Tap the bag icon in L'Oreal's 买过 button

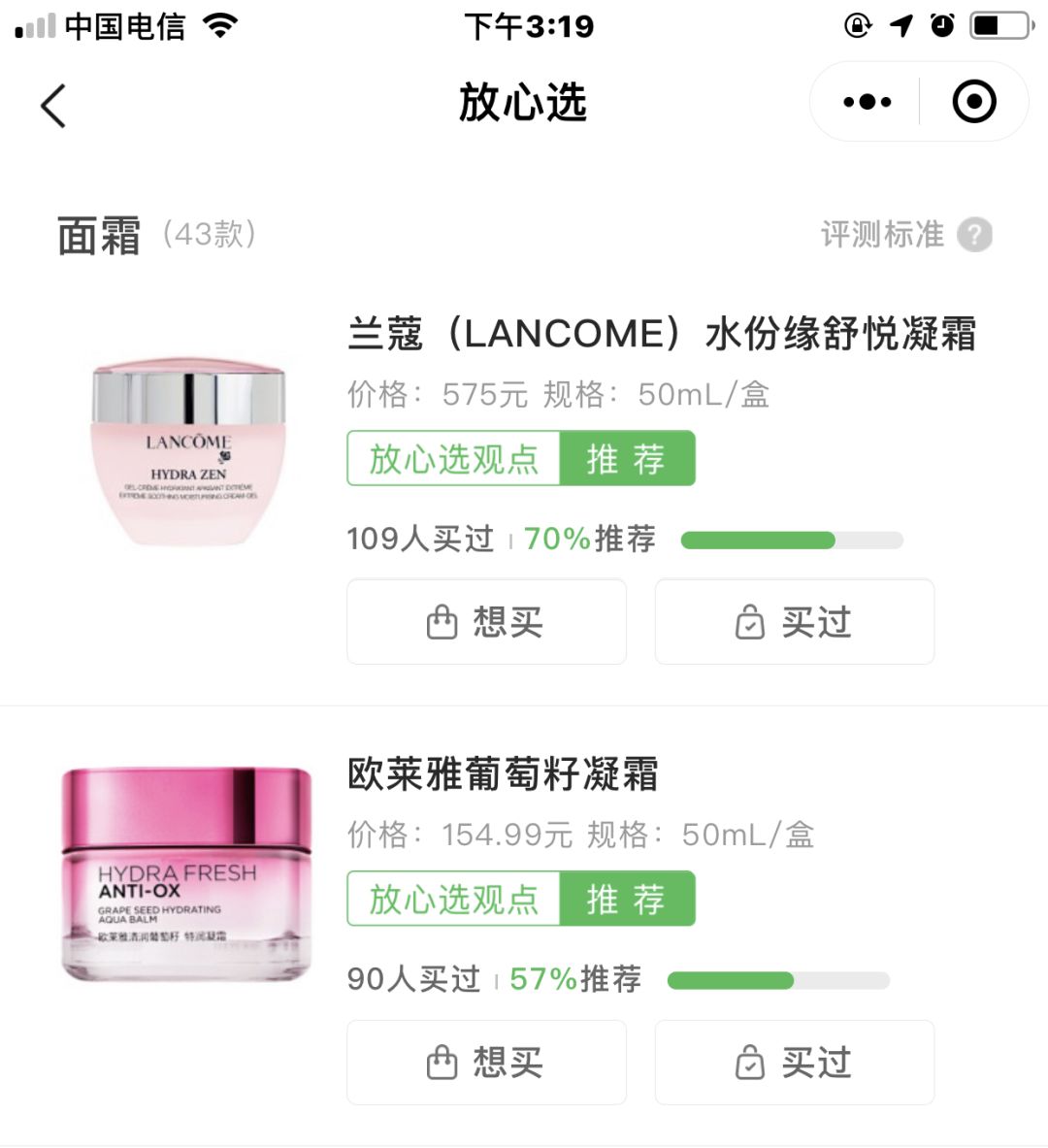pyautogui.click(x=749, y=1063)
